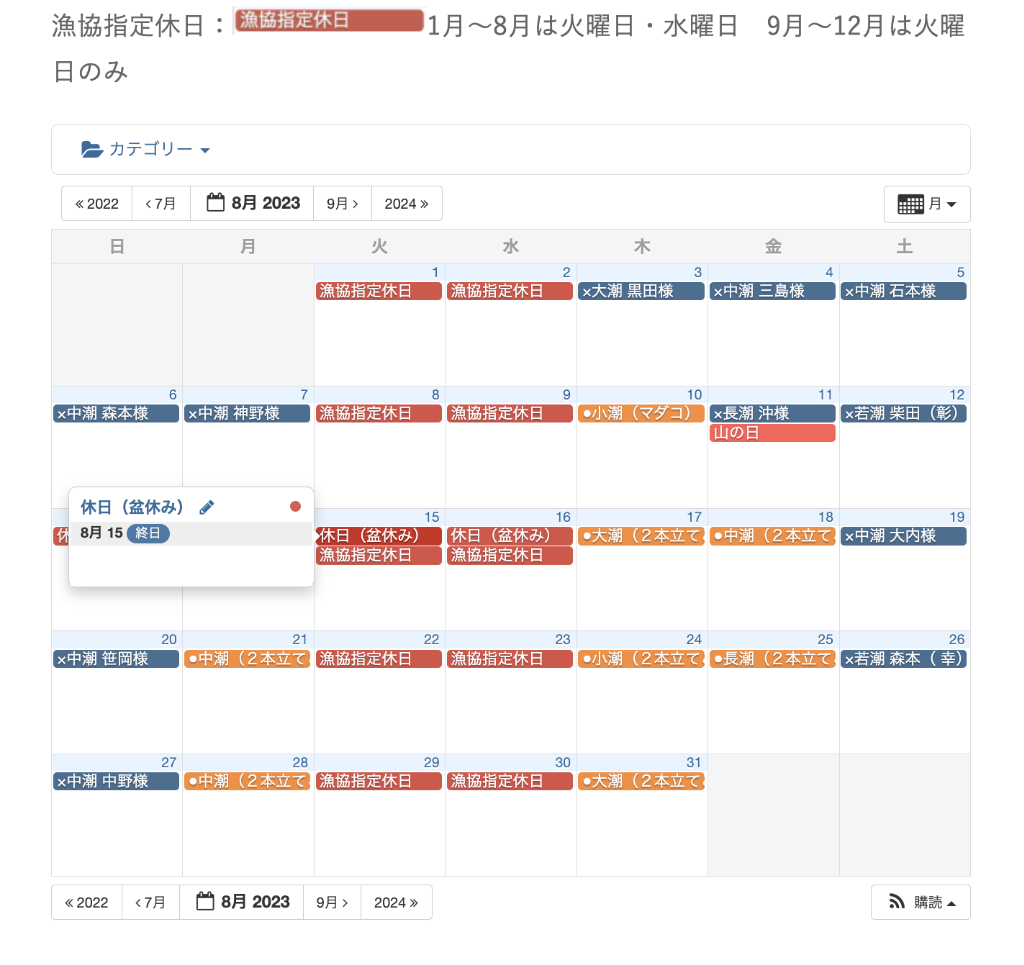Jump to 2024 in top navigation

coord(406,204)
